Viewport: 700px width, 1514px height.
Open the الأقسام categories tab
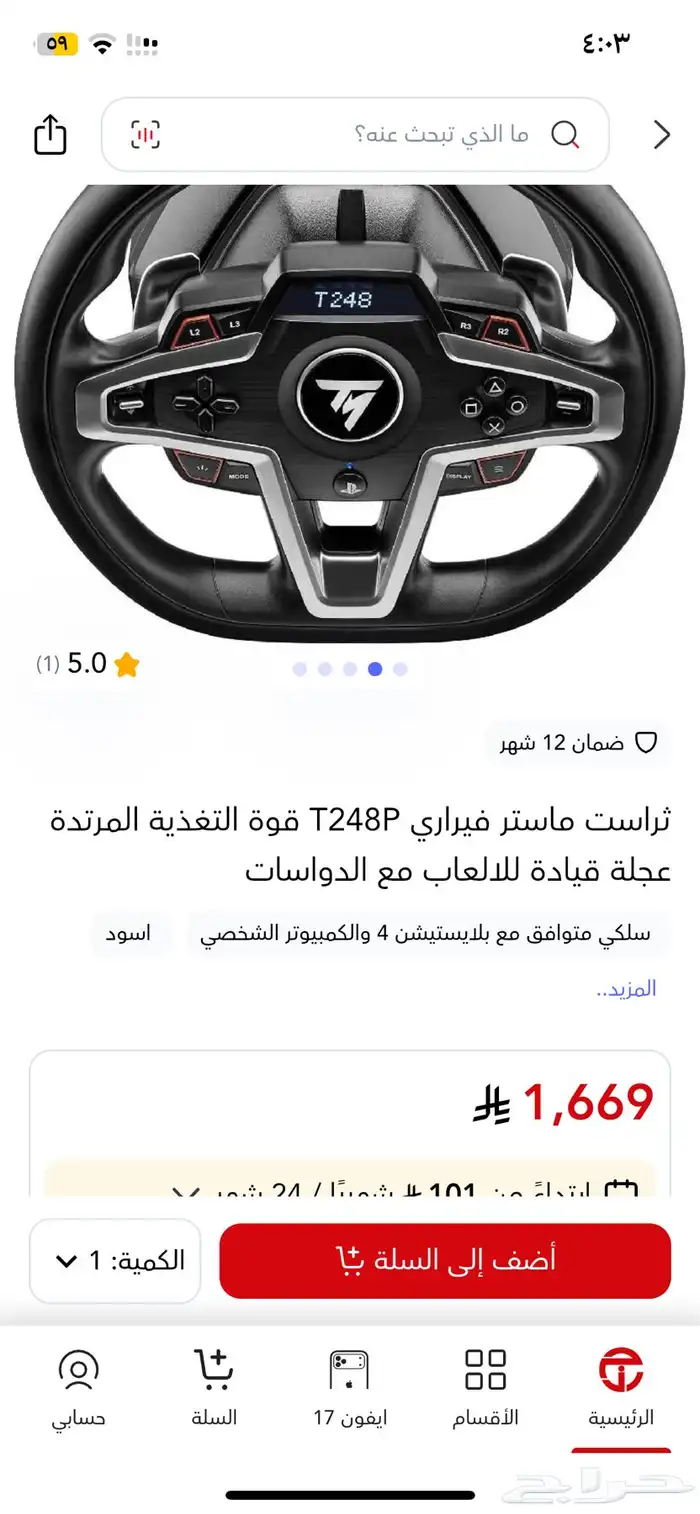[485, 1388]
